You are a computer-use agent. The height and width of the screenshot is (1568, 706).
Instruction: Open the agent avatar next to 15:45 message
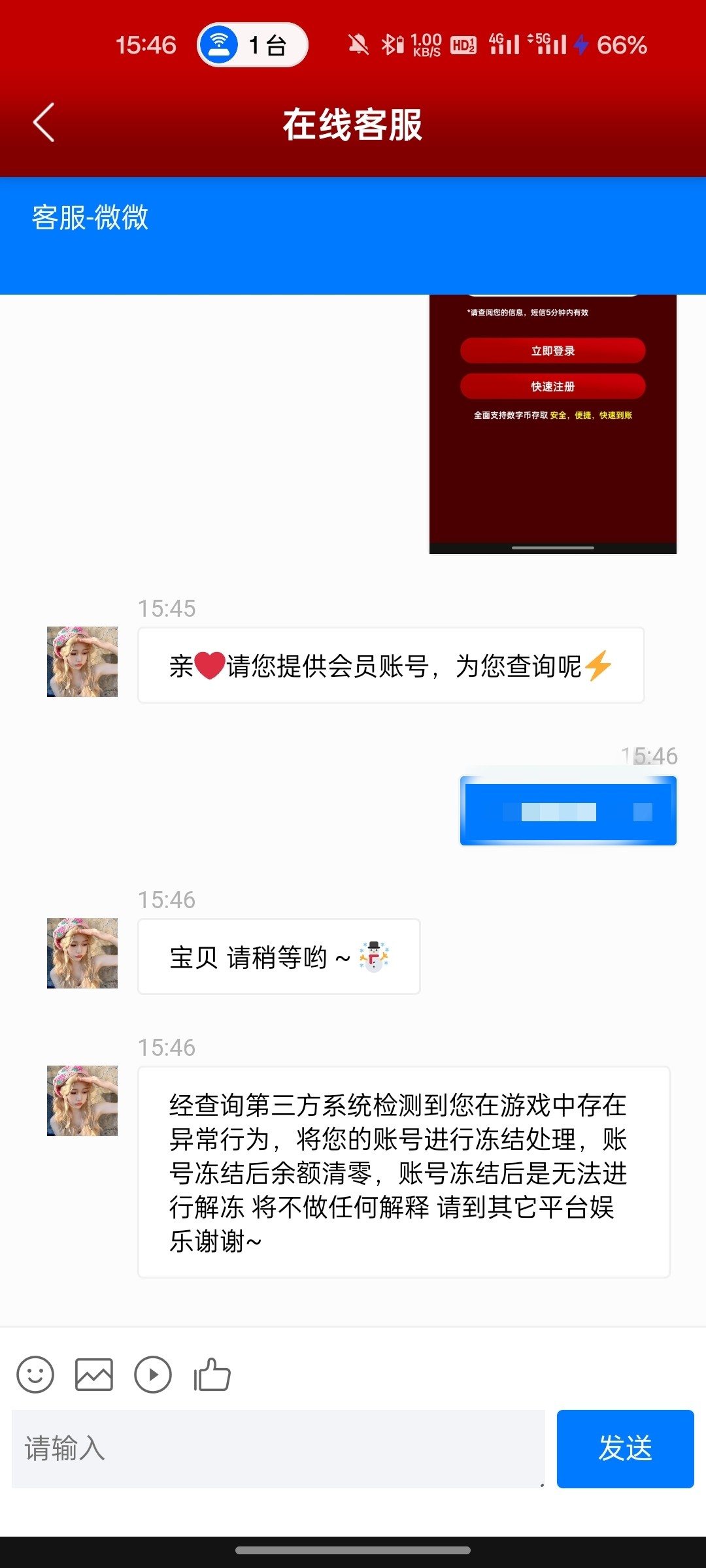tap(81, 661)
